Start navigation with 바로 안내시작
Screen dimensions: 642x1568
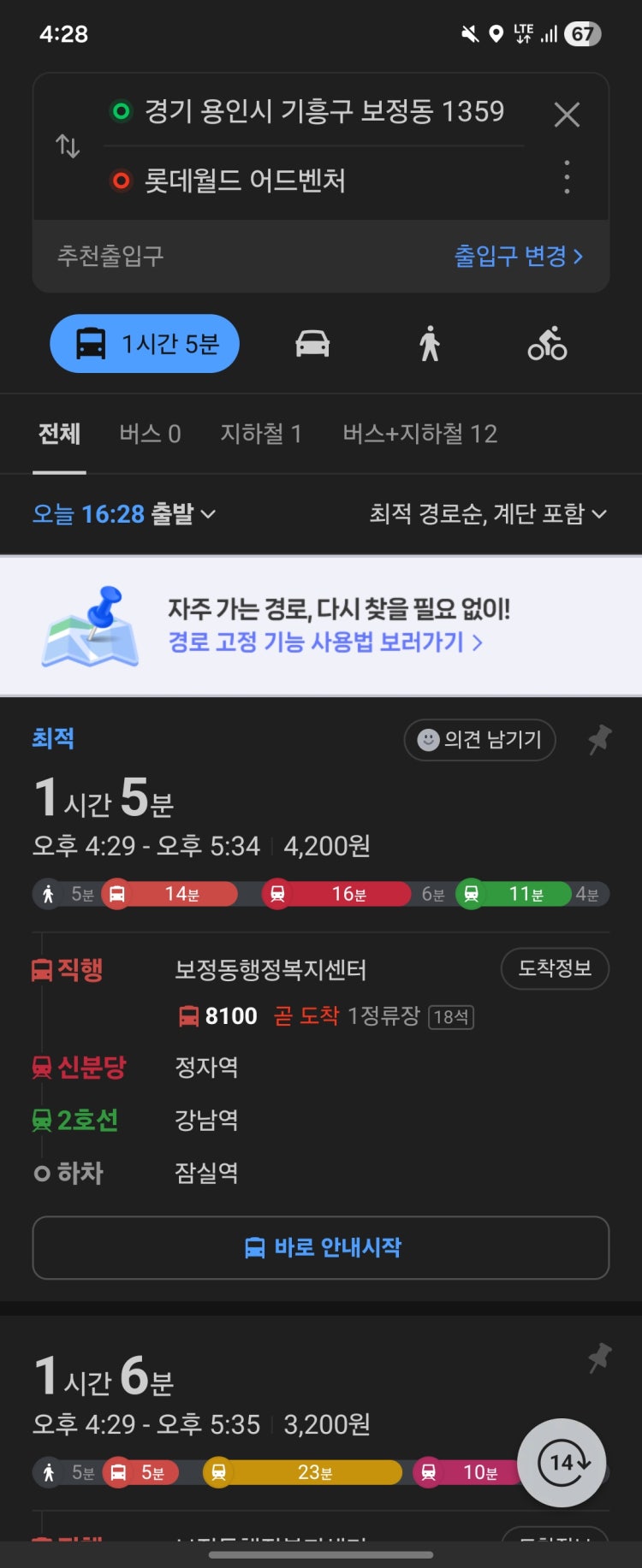pos(320,1247)
